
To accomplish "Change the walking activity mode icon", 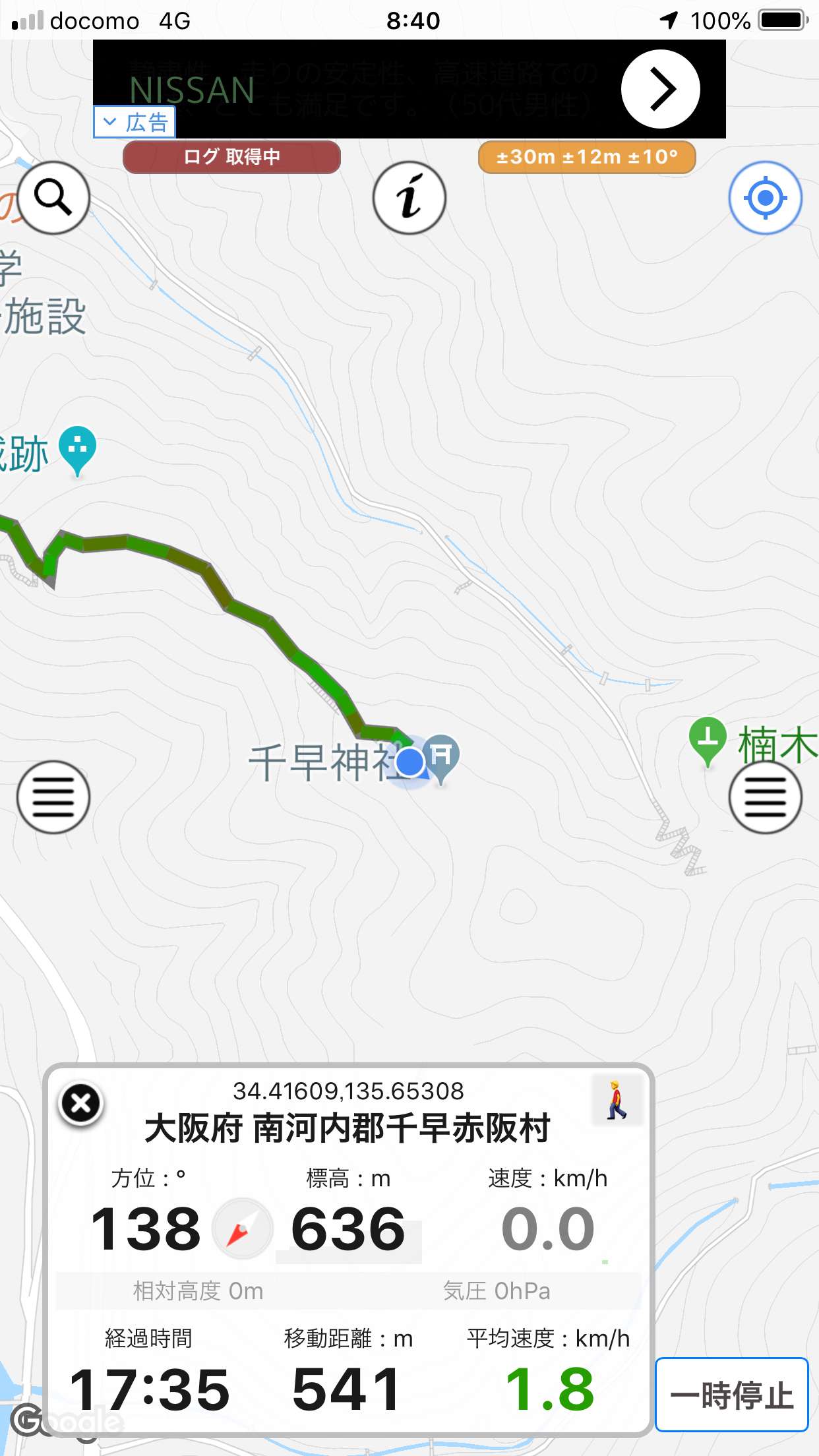I will [617, 1100].
